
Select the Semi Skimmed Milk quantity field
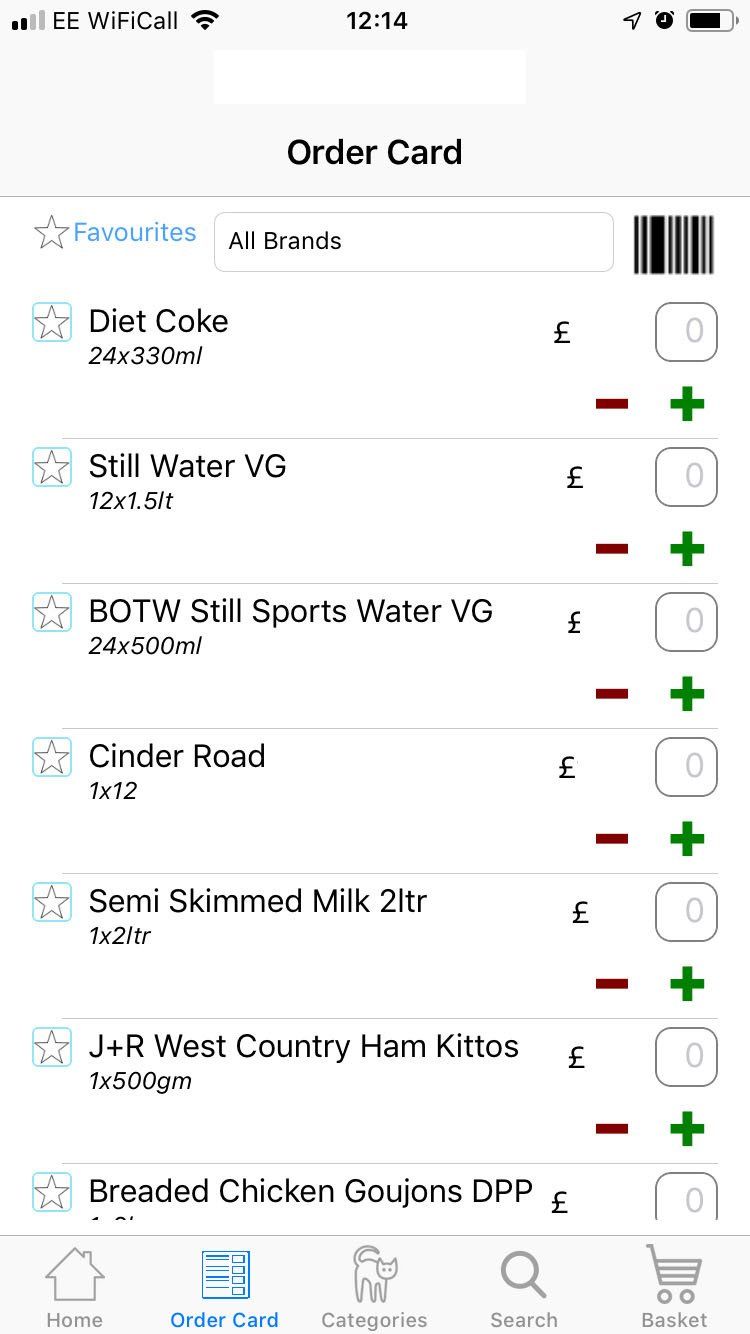[x=686, y=911]
